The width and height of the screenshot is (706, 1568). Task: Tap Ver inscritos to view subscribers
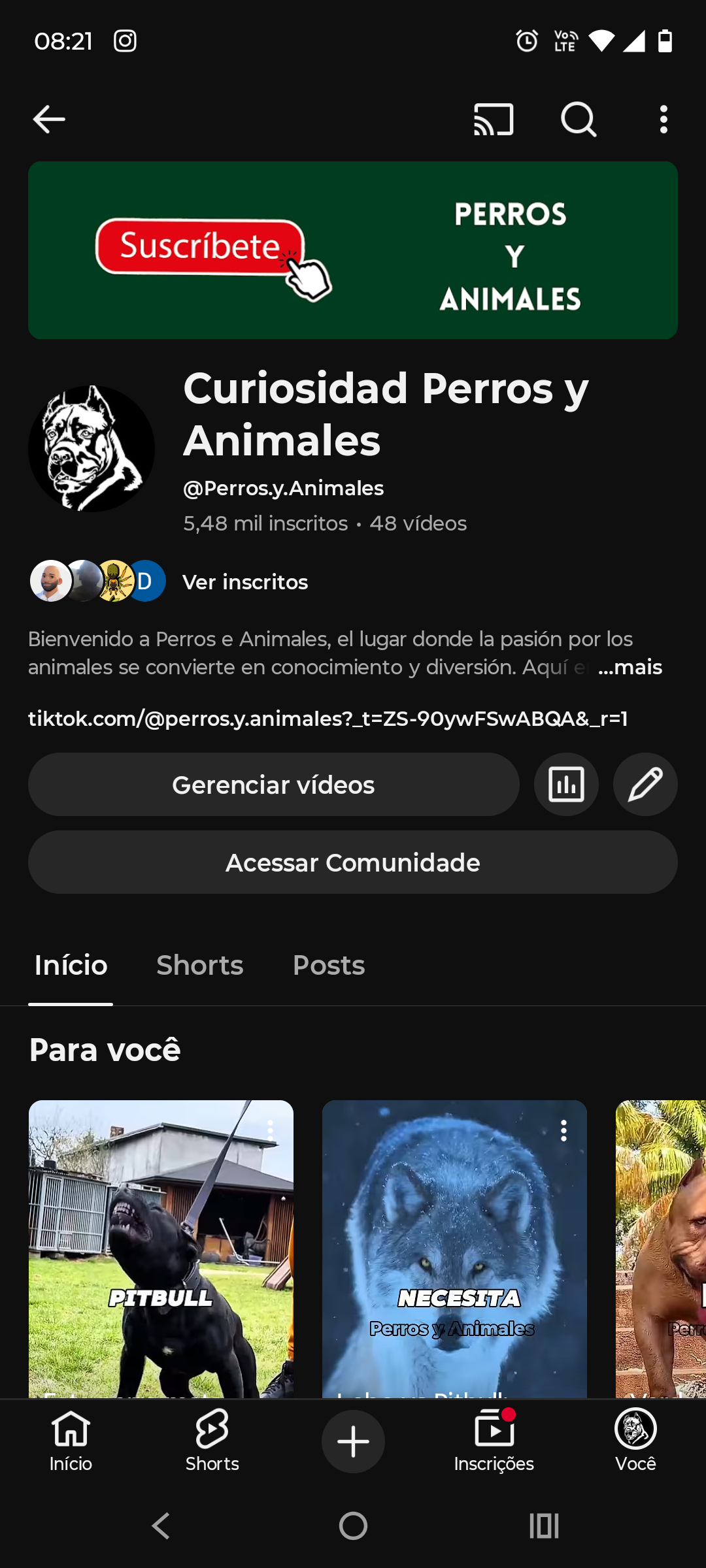[x=244, y=581]
